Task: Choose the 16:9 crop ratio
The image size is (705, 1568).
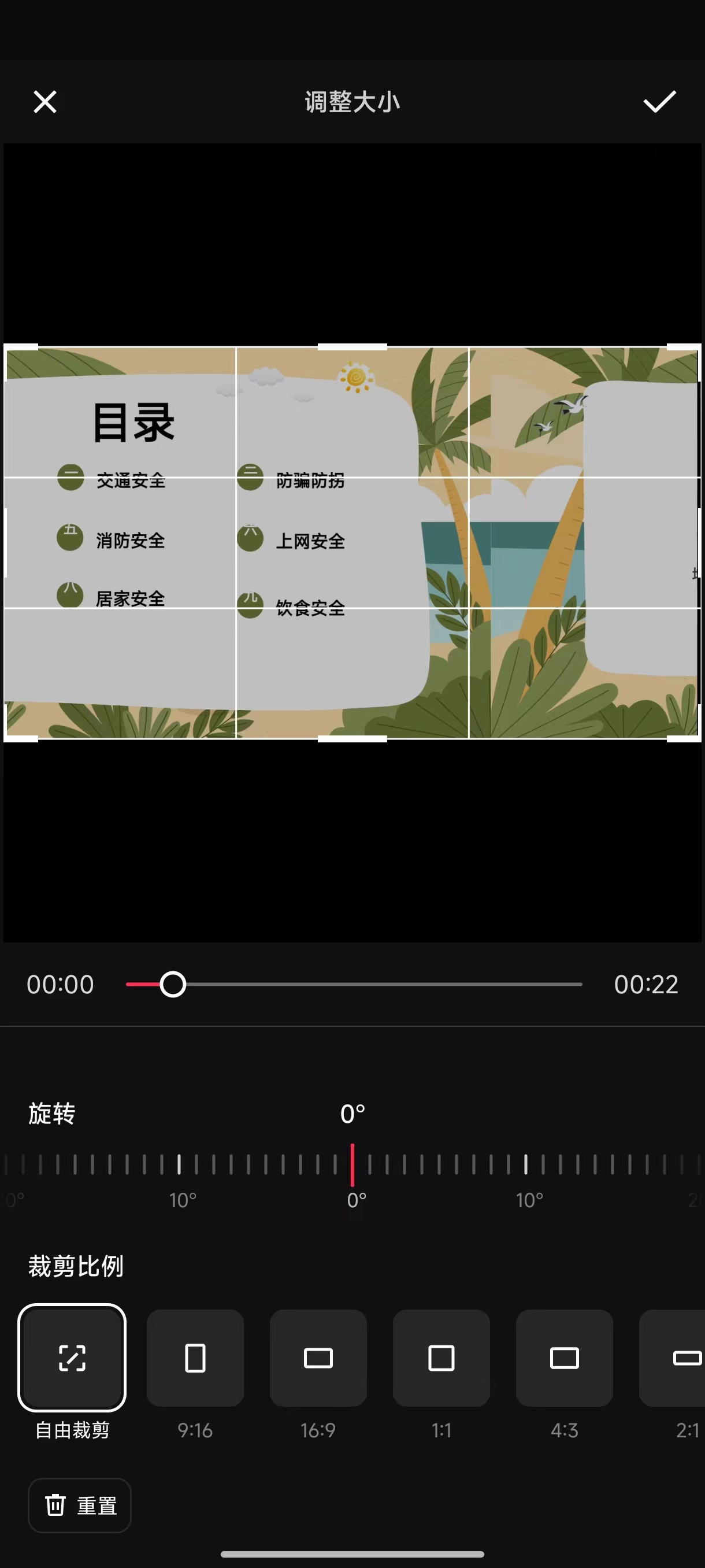Action: [318, 1358]
